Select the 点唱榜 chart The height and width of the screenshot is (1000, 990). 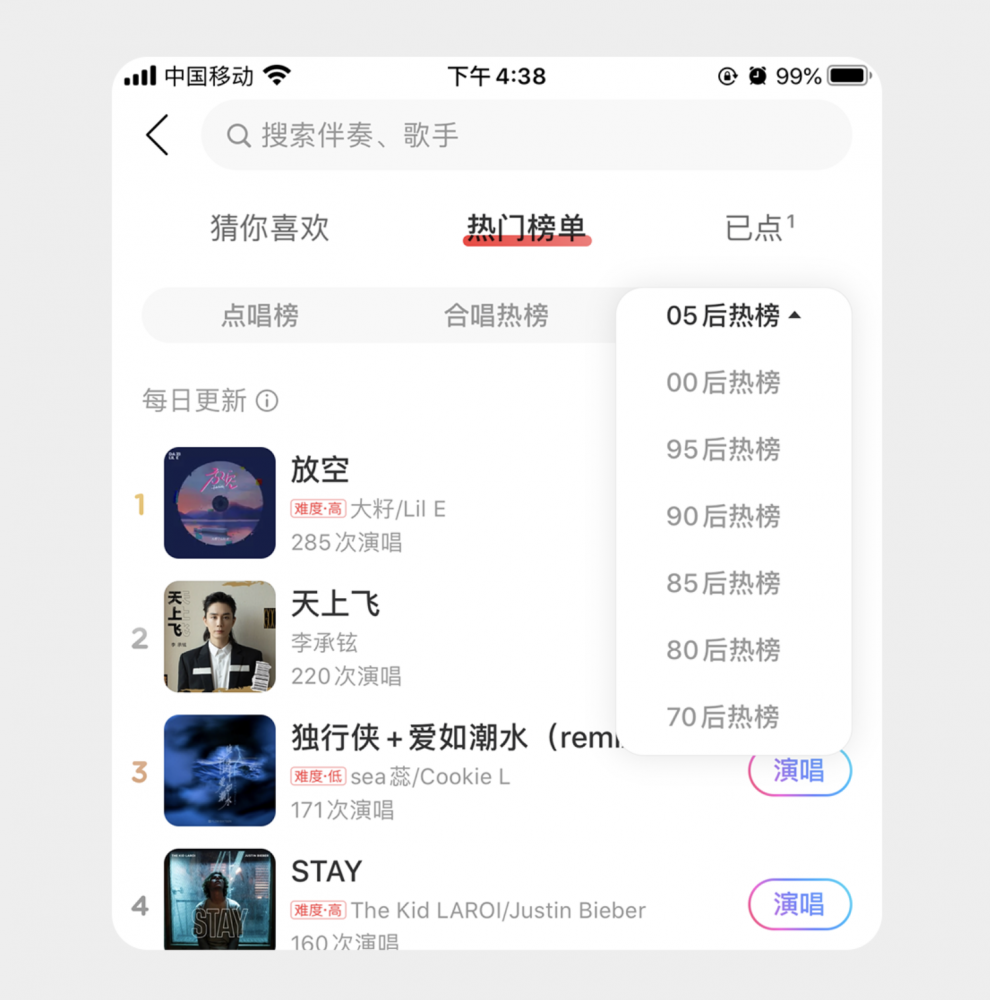click(x=260, y=316)
